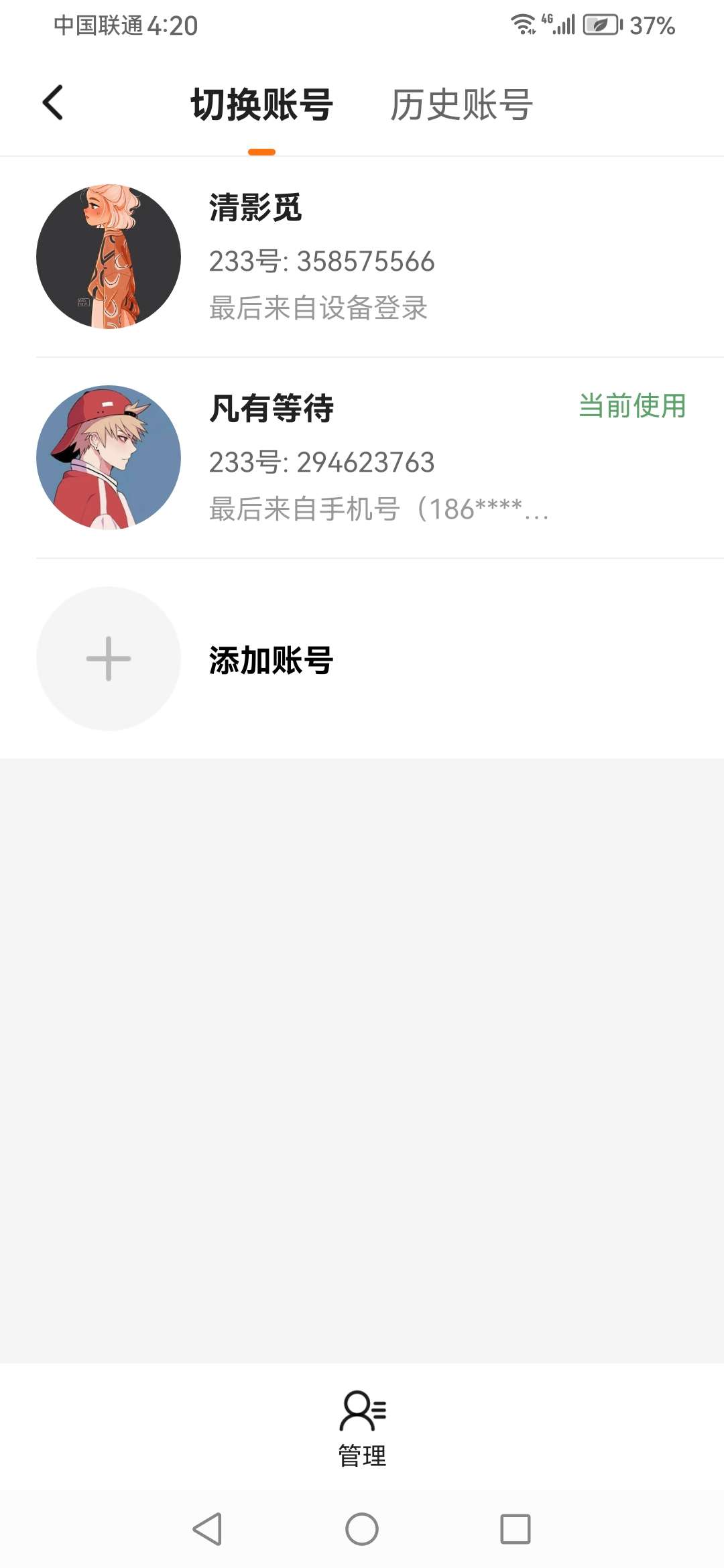This screenshot has height=1568, width=724.
Task: Select the current account 凡有等待
Action: [362, 458]
